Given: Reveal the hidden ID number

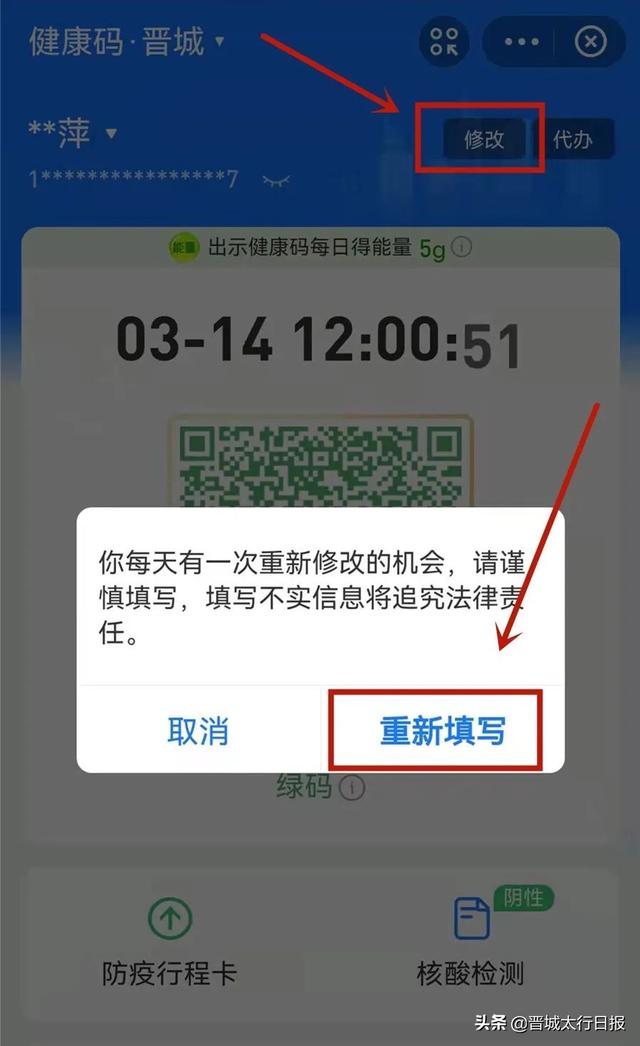Looking at the screenshot, I should click(x=275, y=180).
